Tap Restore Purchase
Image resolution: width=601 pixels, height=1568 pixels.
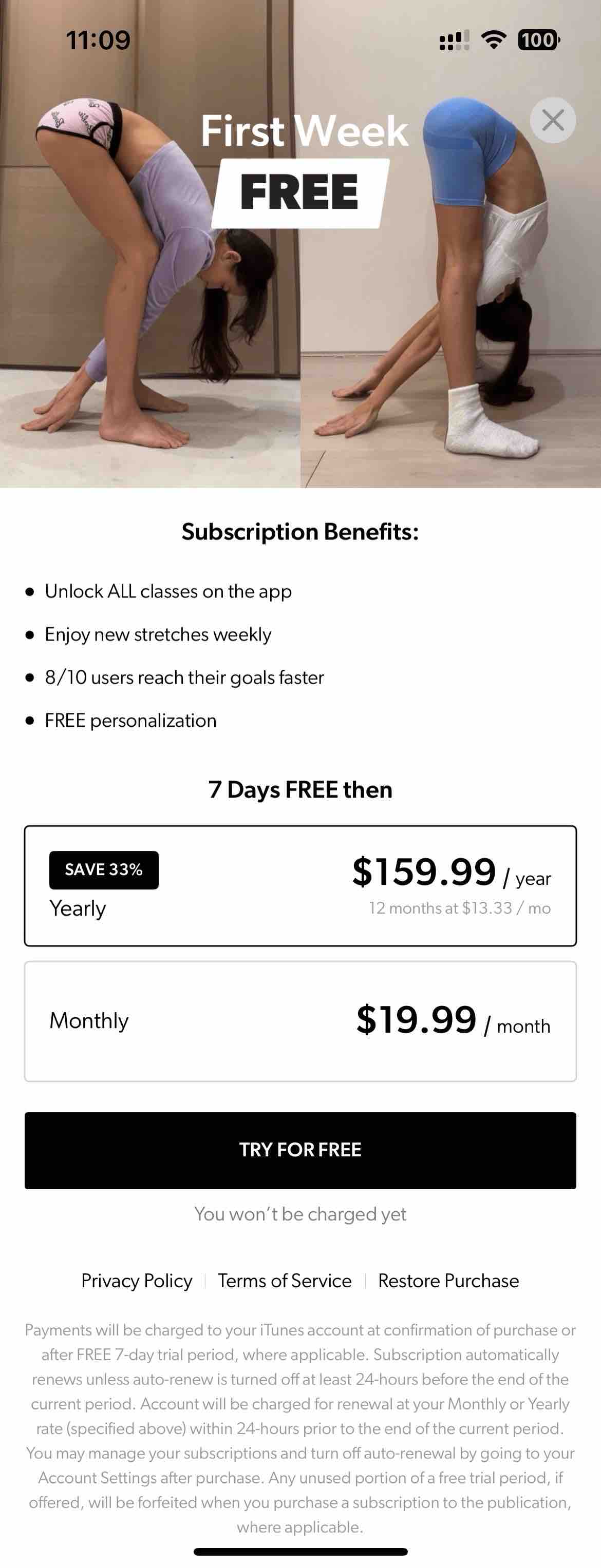click(448, 1281)
